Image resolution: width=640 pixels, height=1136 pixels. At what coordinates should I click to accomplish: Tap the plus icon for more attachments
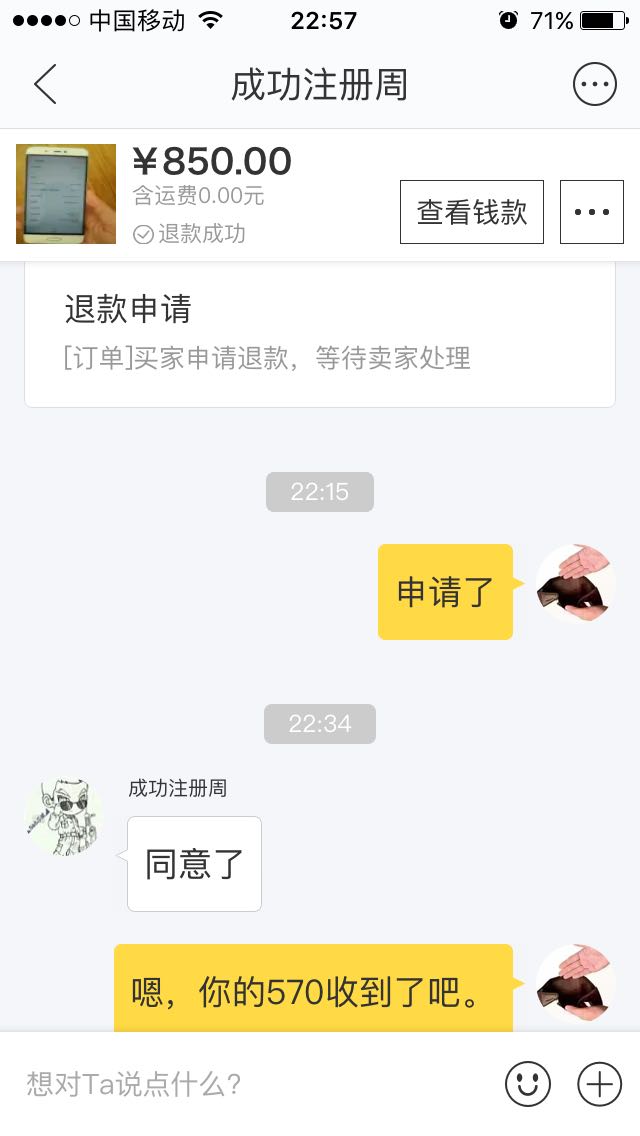599,1084
